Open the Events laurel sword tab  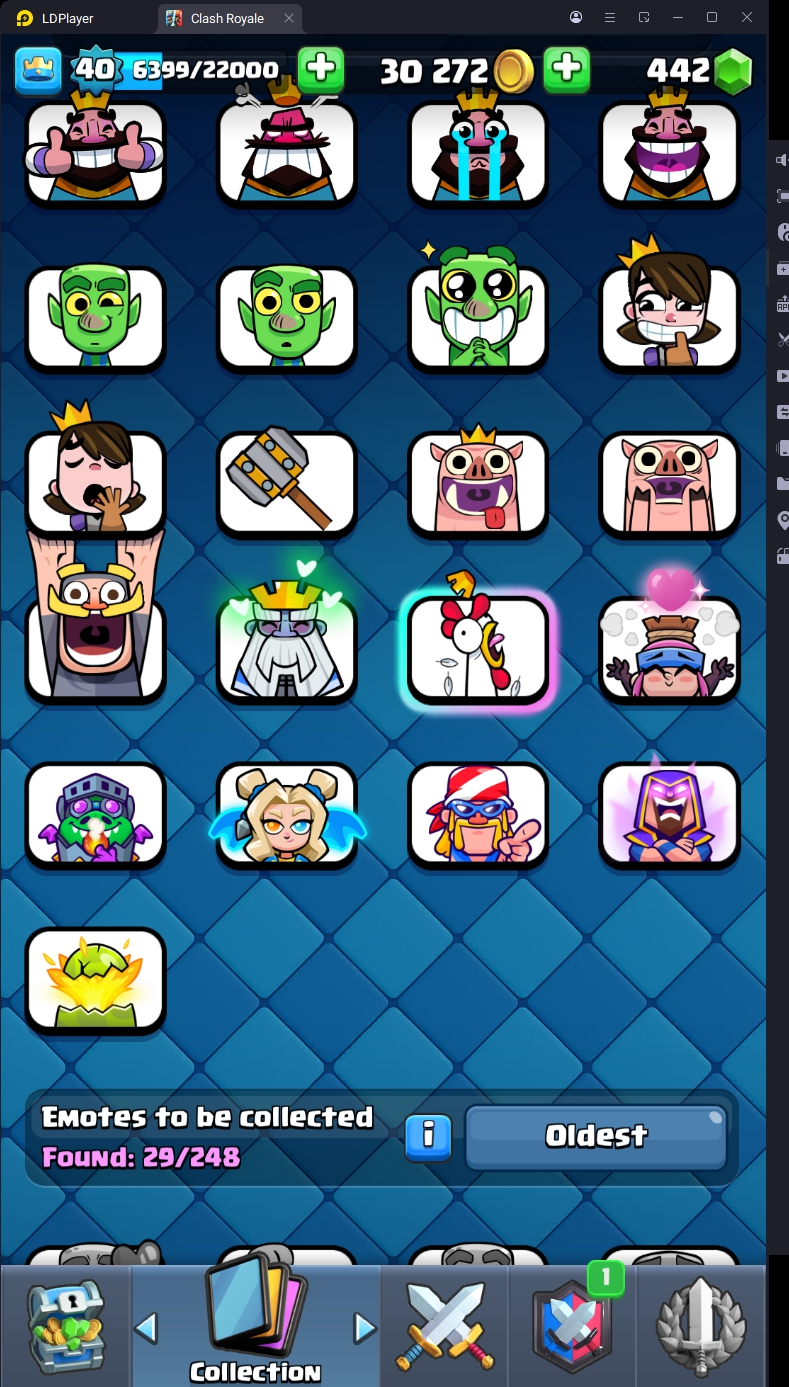[x=701, y=1325]
